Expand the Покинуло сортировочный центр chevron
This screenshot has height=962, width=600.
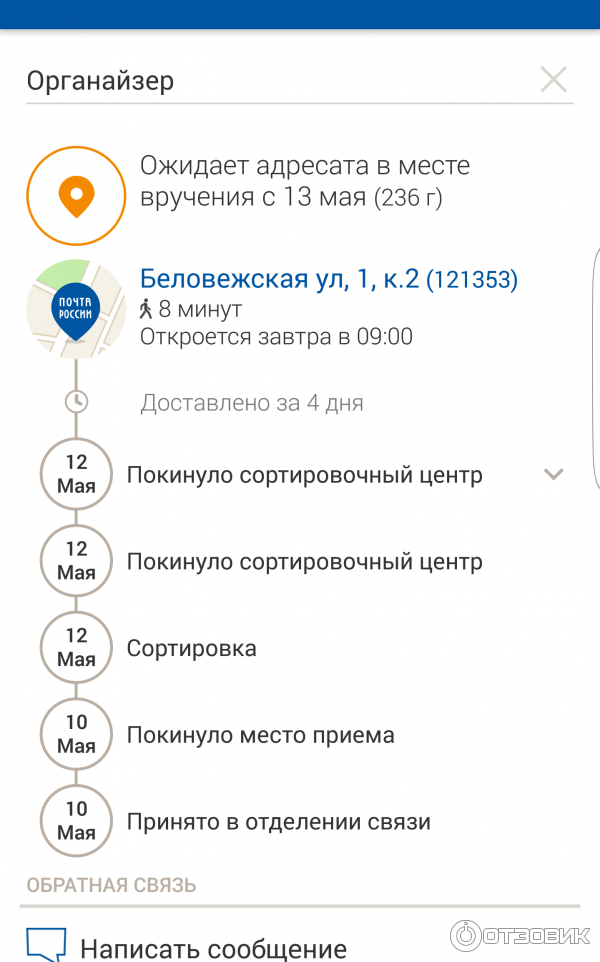[x=554, y=474]
